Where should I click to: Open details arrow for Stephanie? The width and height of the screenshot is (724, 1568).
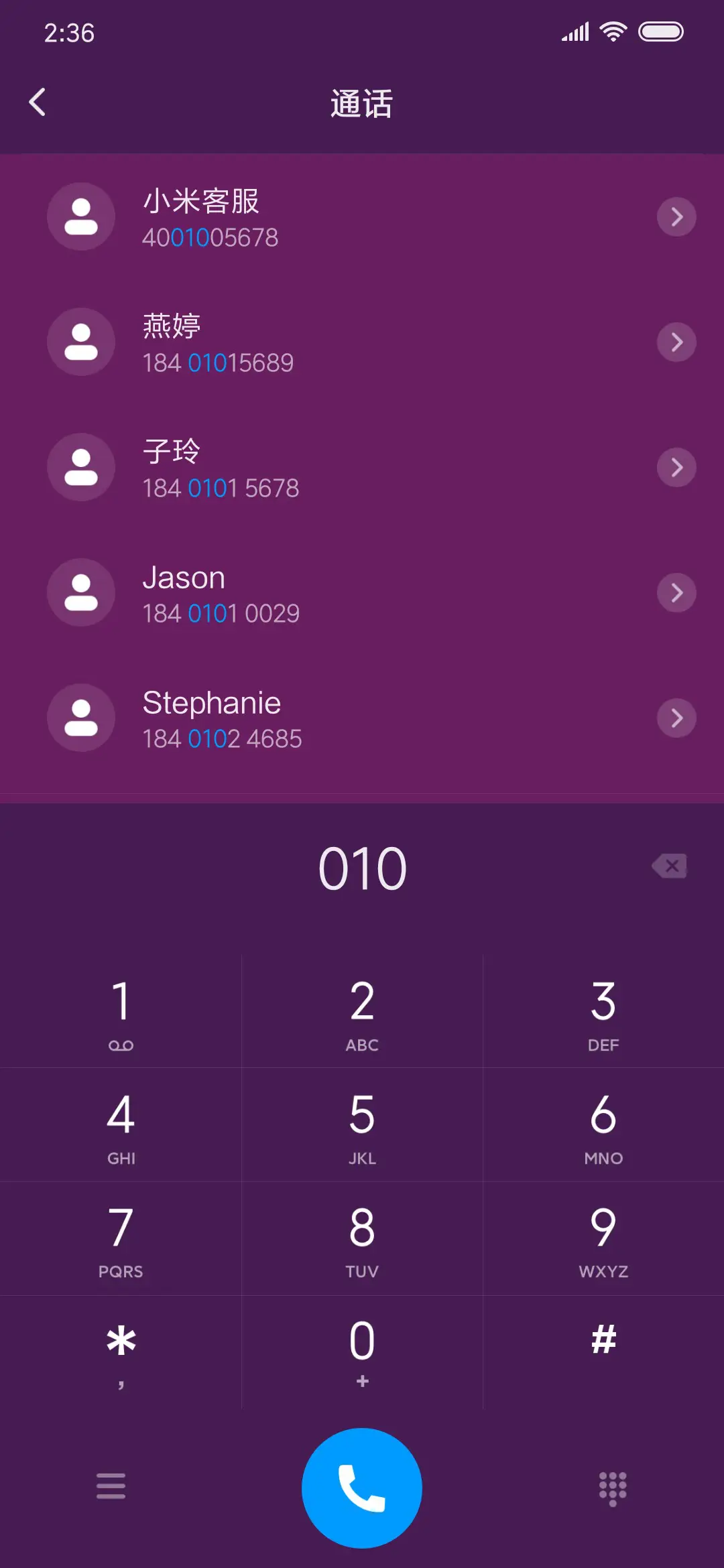(x=676, y=718)
